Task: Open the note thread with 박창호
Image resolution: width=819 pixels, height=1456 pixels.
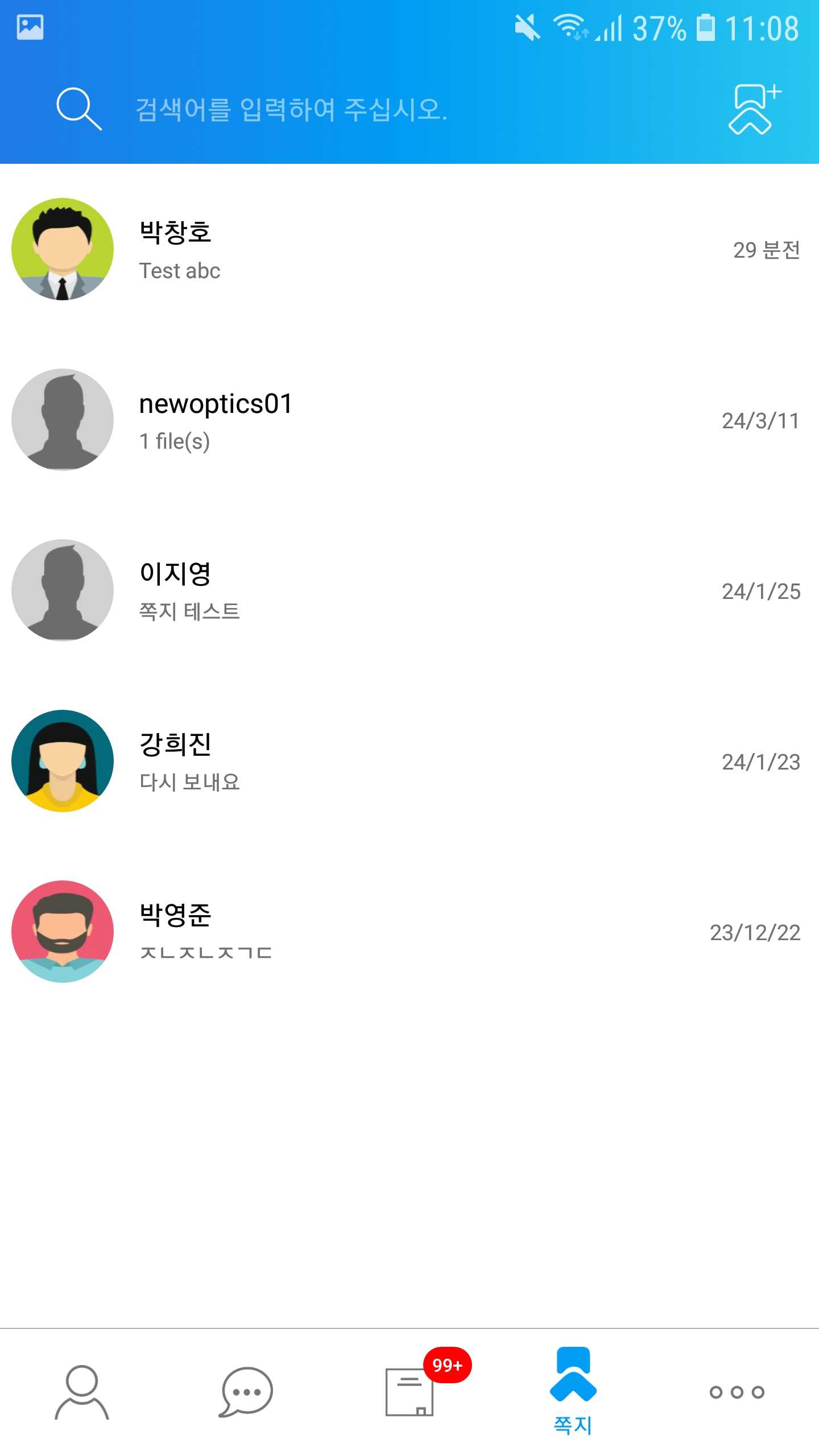Action: (x=409, y=249)
